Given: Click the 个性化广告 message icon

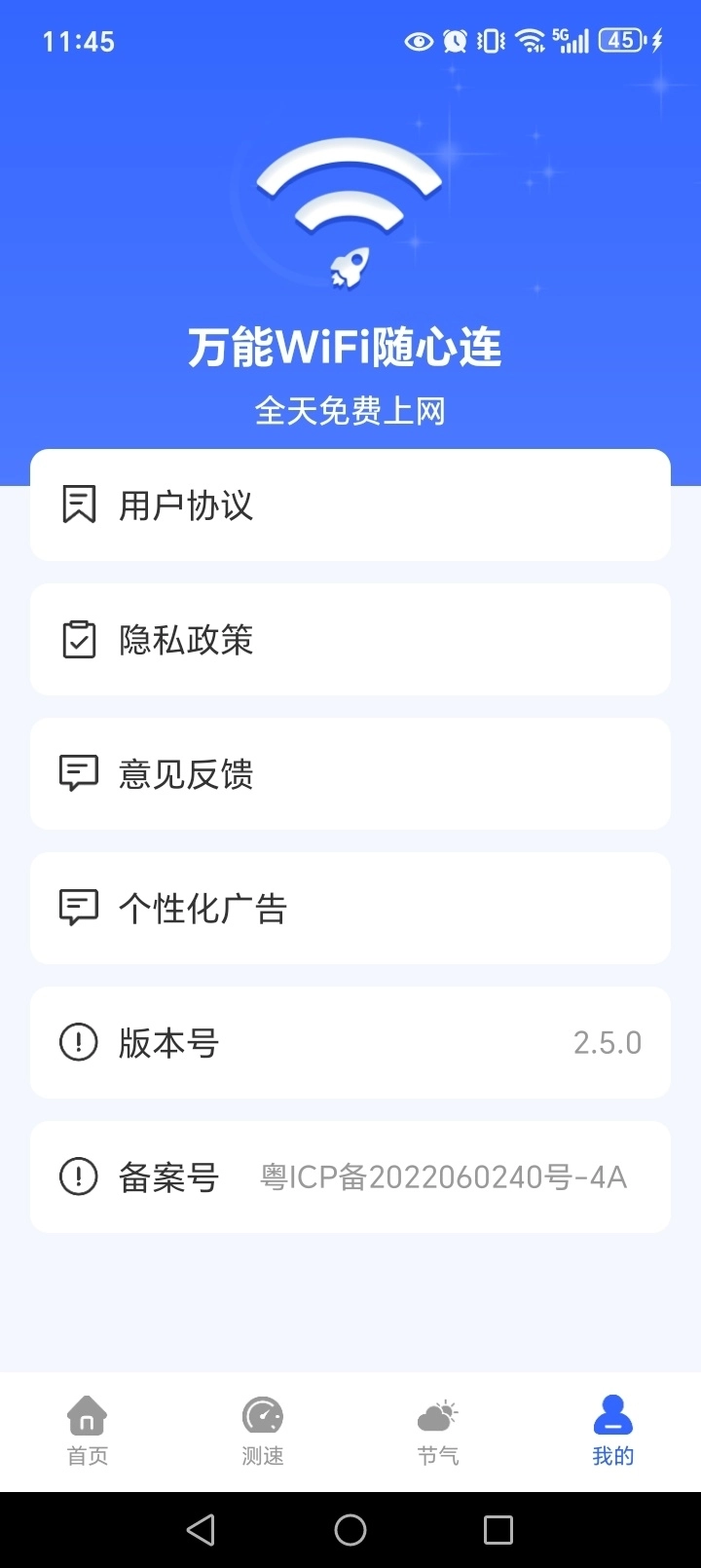Looking at the screenshot, I should [x=79, y=907].
